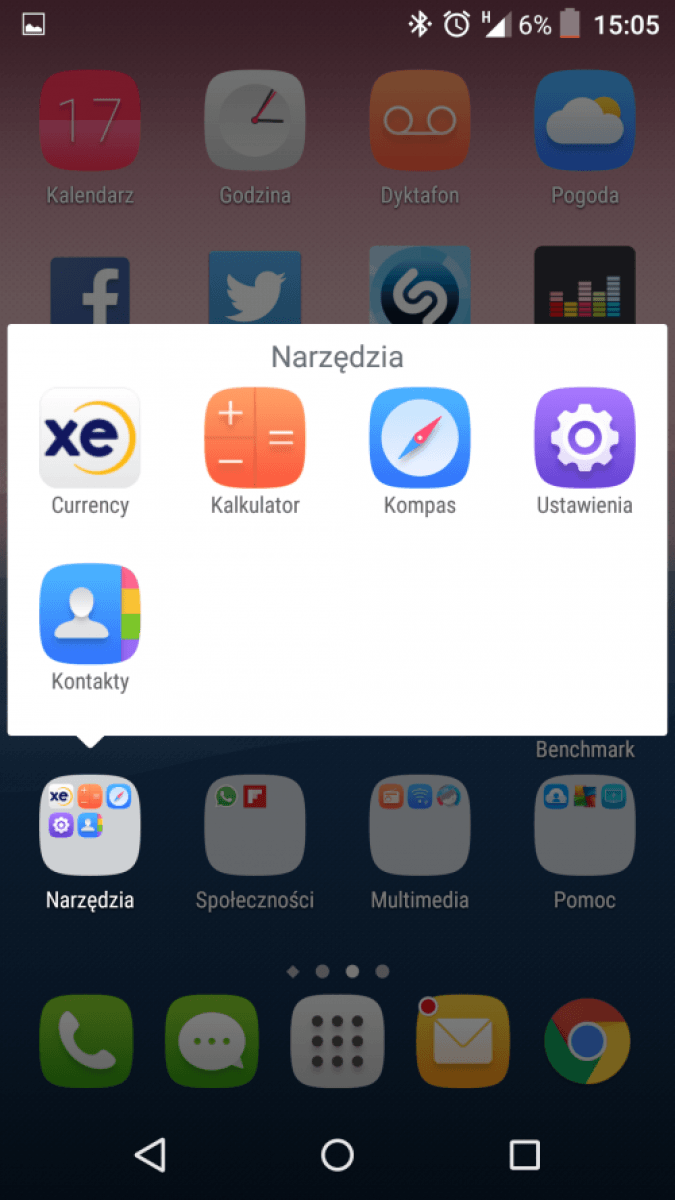Open the Kompas app

click(419, 438)
